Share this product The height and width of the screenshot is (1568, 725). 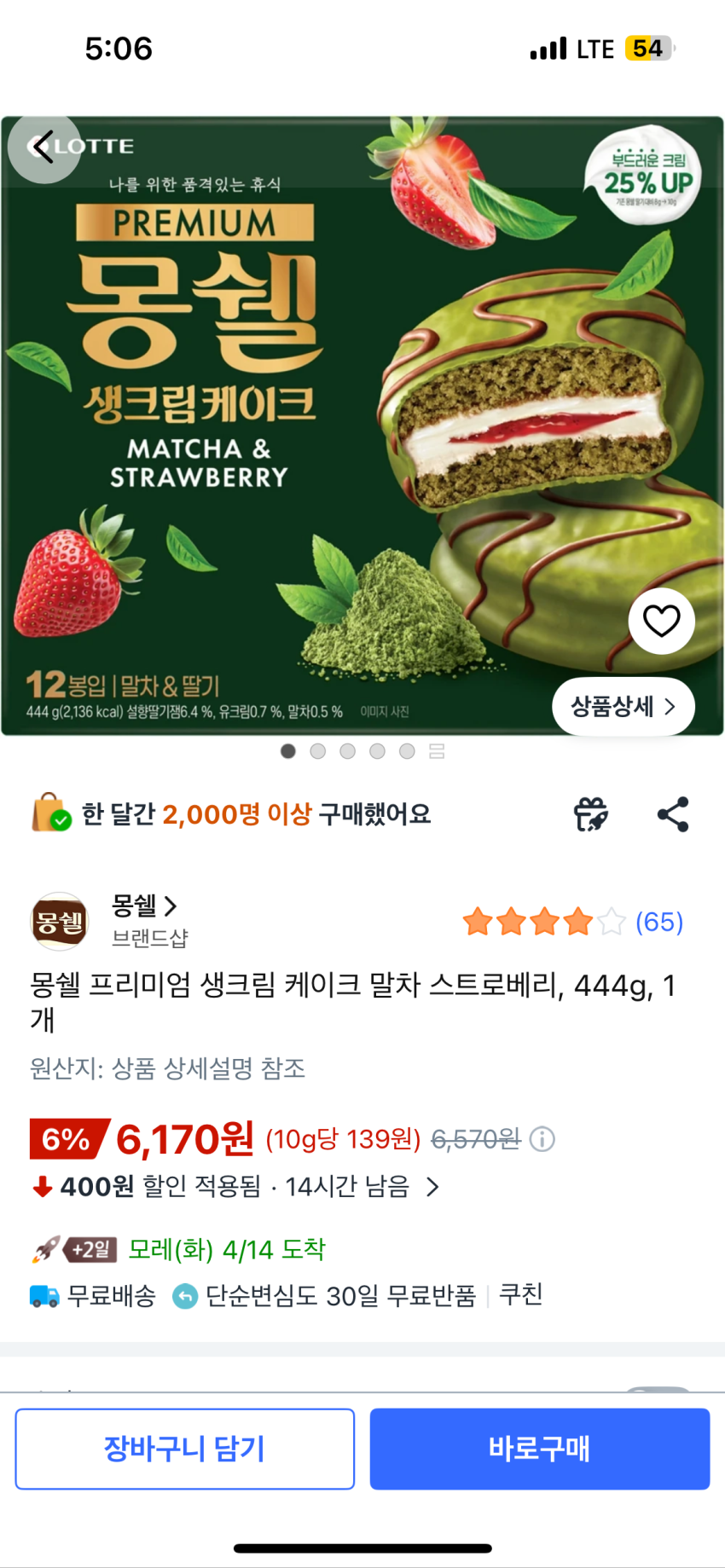point(673,814)
